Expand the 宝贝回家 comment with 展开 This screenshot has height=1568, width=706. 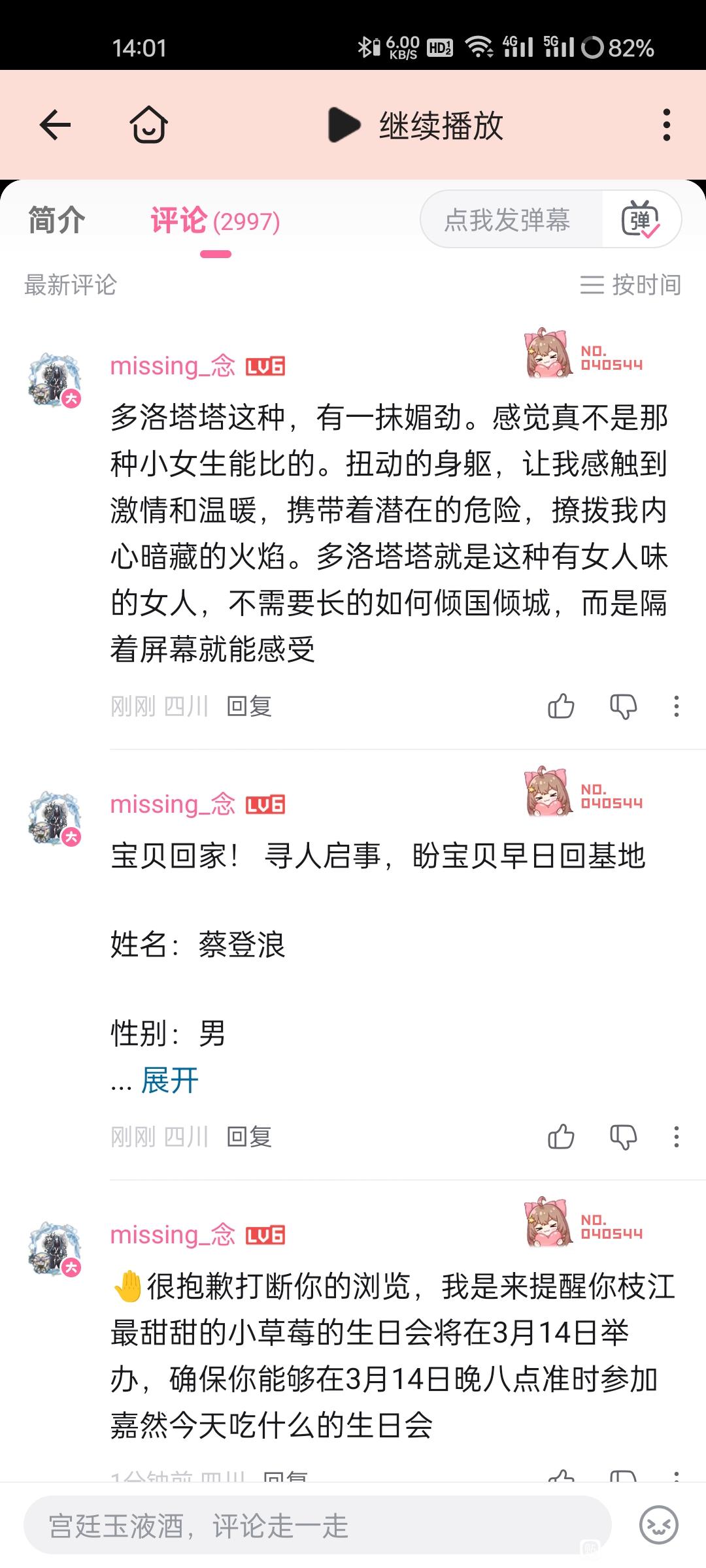[170, 1081]
